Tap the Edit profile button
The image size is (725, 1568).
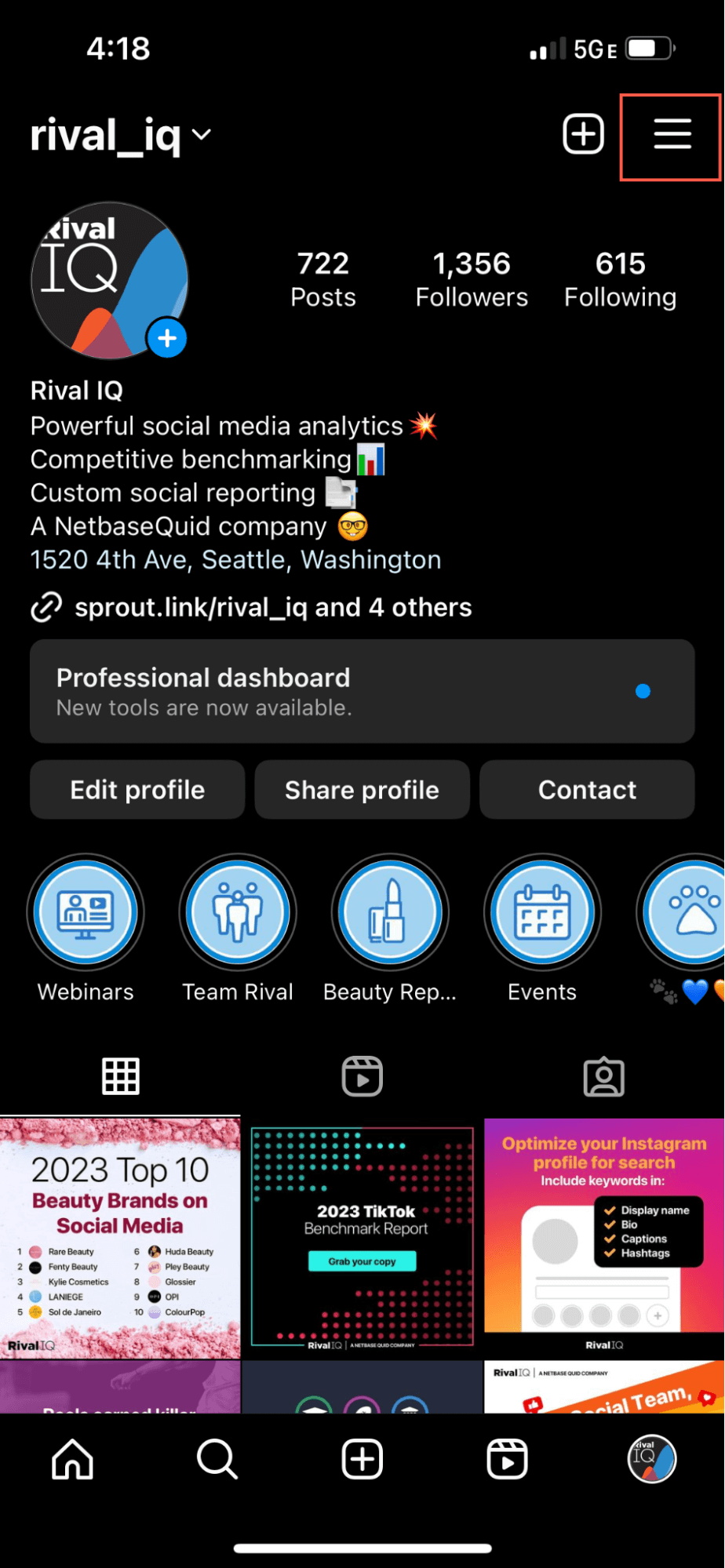click(137, 790)
